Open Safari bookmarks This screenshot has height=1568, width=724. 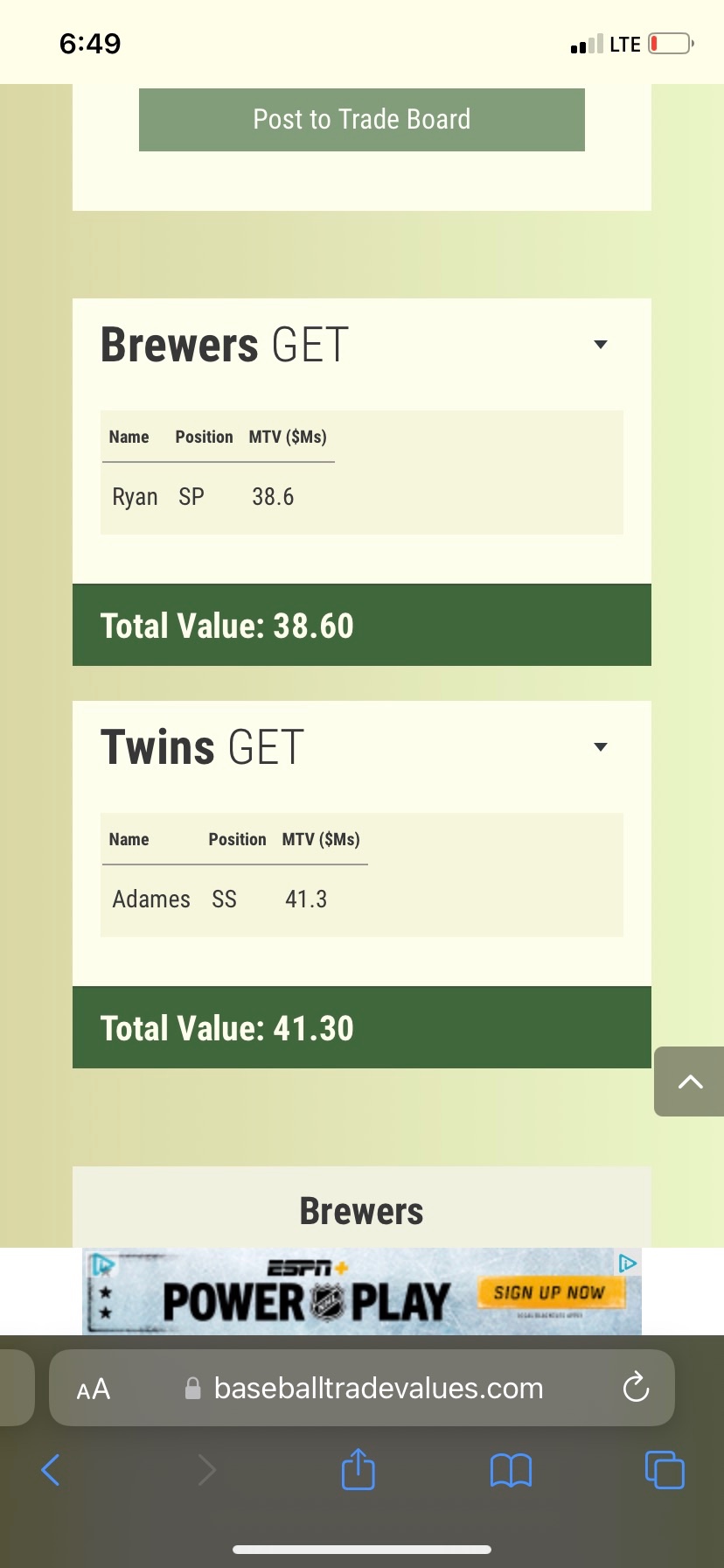(x=511, y=1470)
